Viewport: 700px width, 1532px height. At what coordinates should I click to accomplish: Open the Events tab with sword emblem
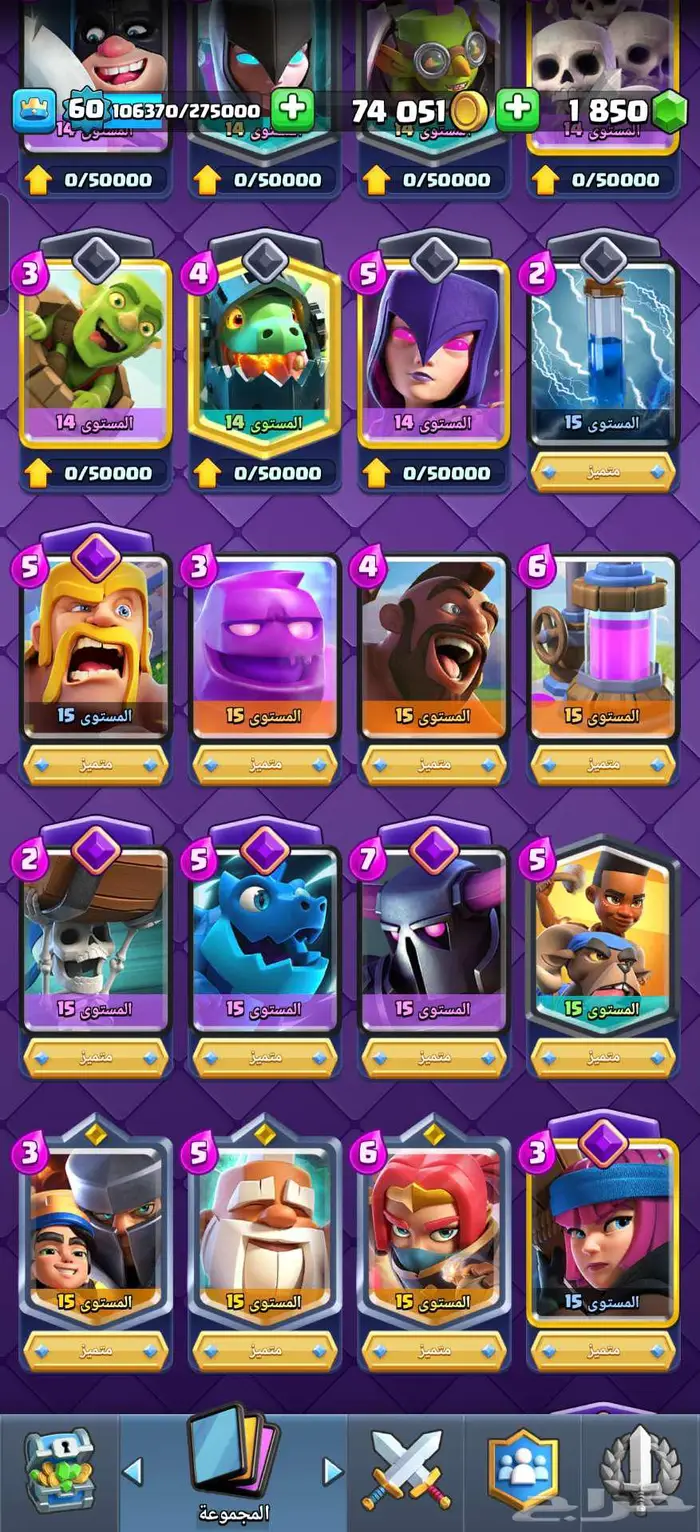[x=640, y=1470]
